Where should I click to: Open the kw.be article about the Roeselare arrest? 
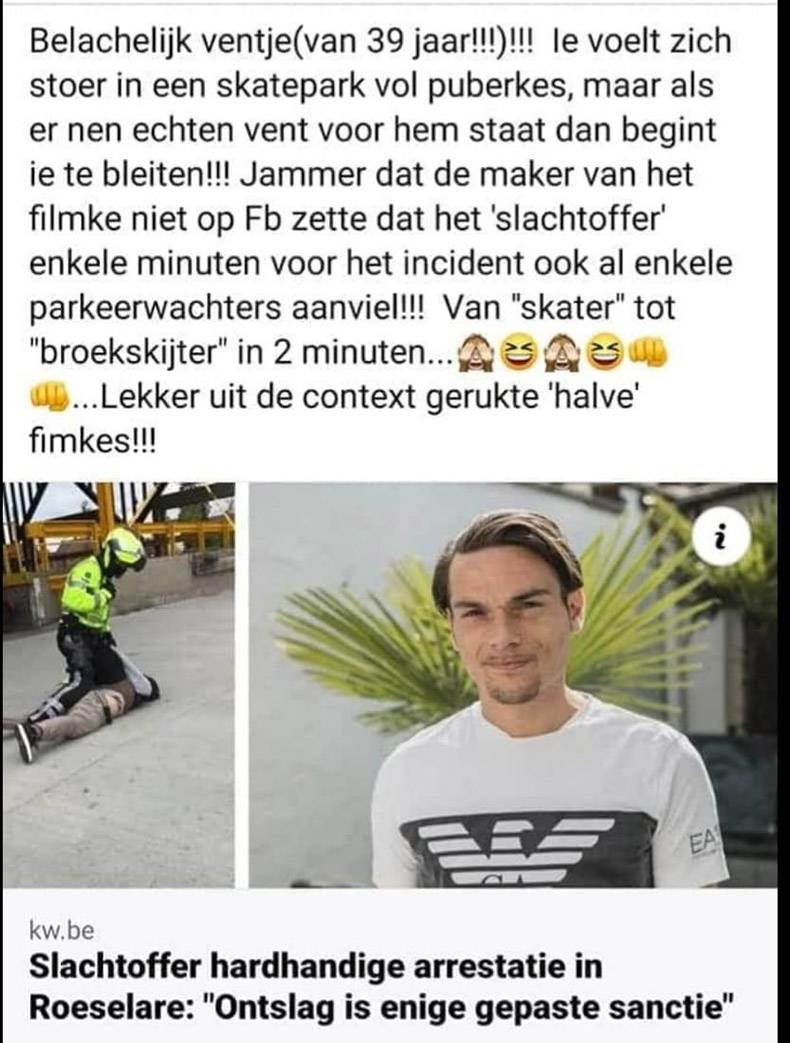click(x=382, y=986)
